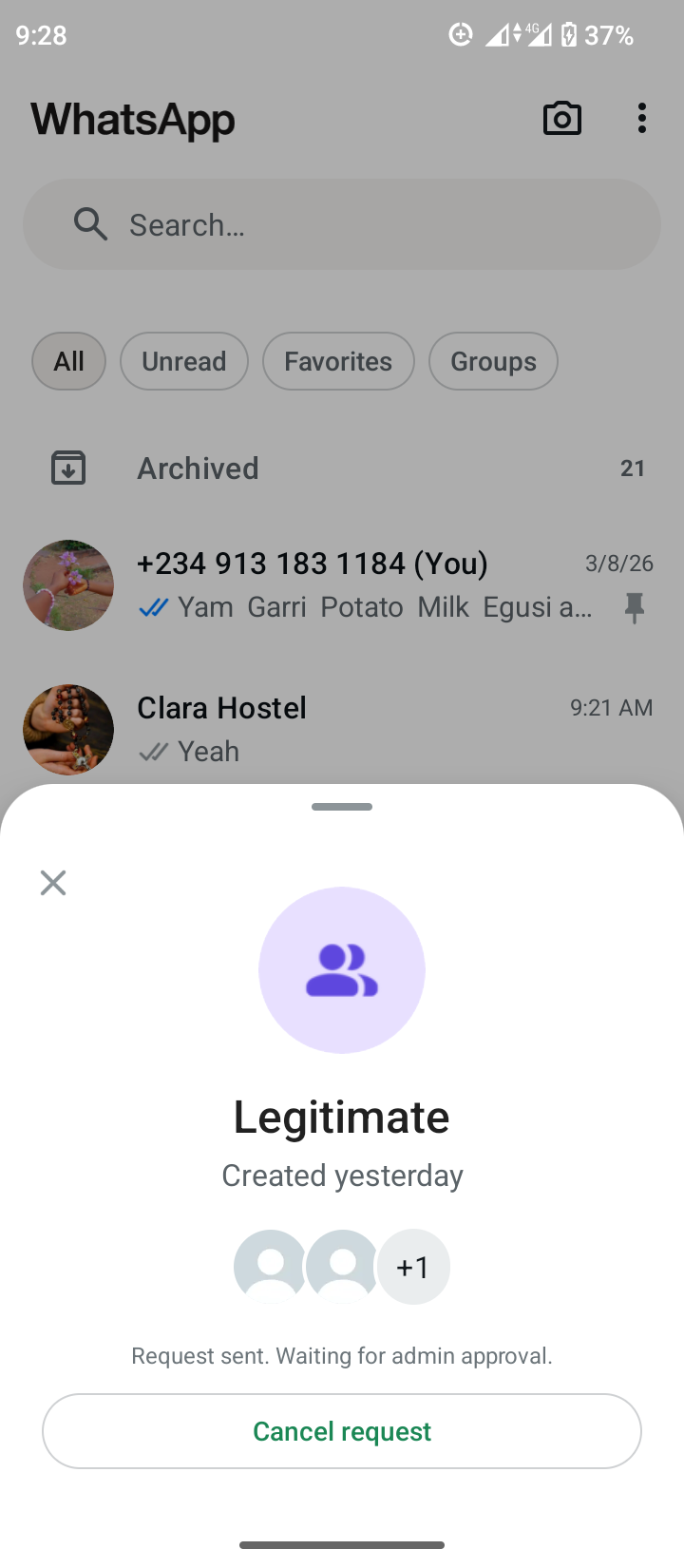Show Favorites chats
The width and height of the screenshot is (684, 1568).
(x=338, y=361)
